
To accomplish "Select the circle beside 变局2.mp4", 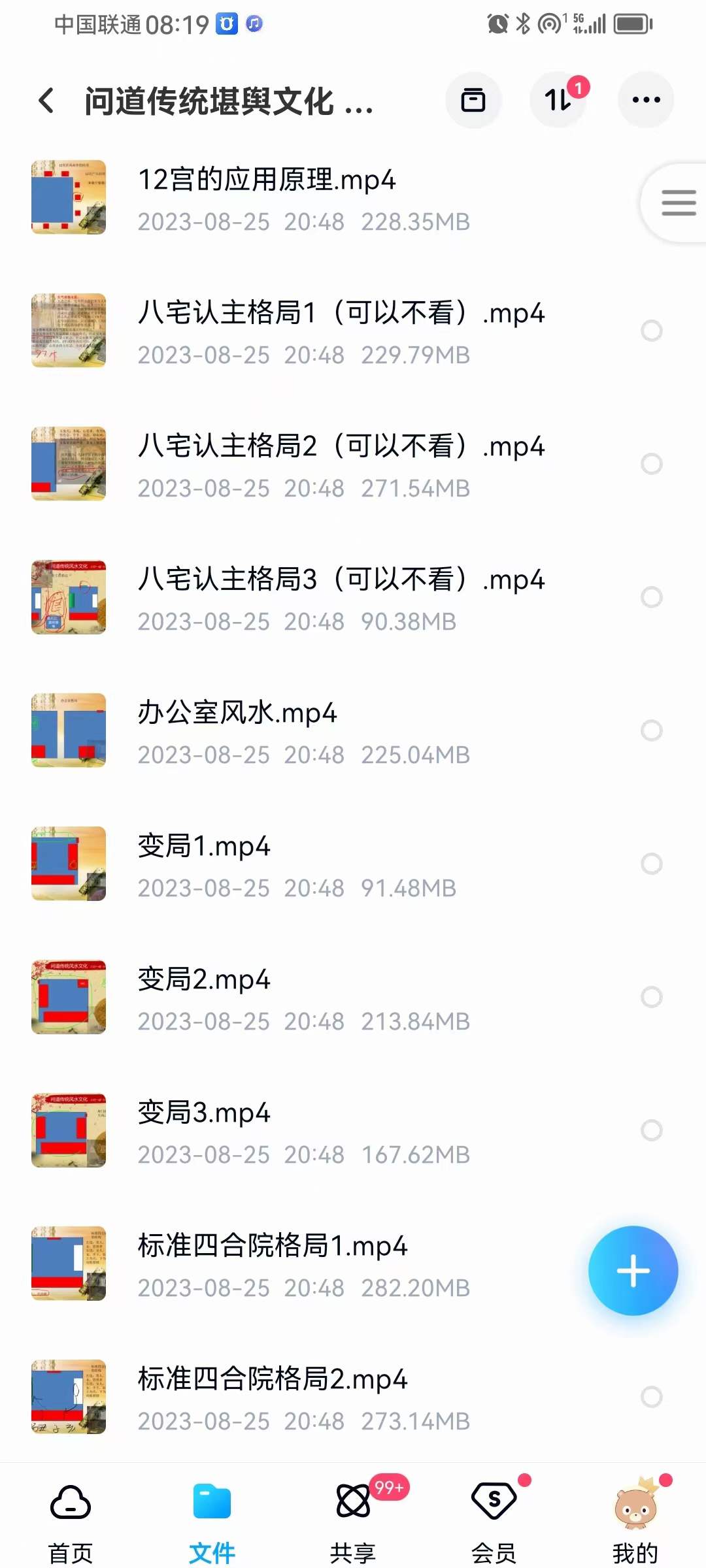I will [651, 995].
